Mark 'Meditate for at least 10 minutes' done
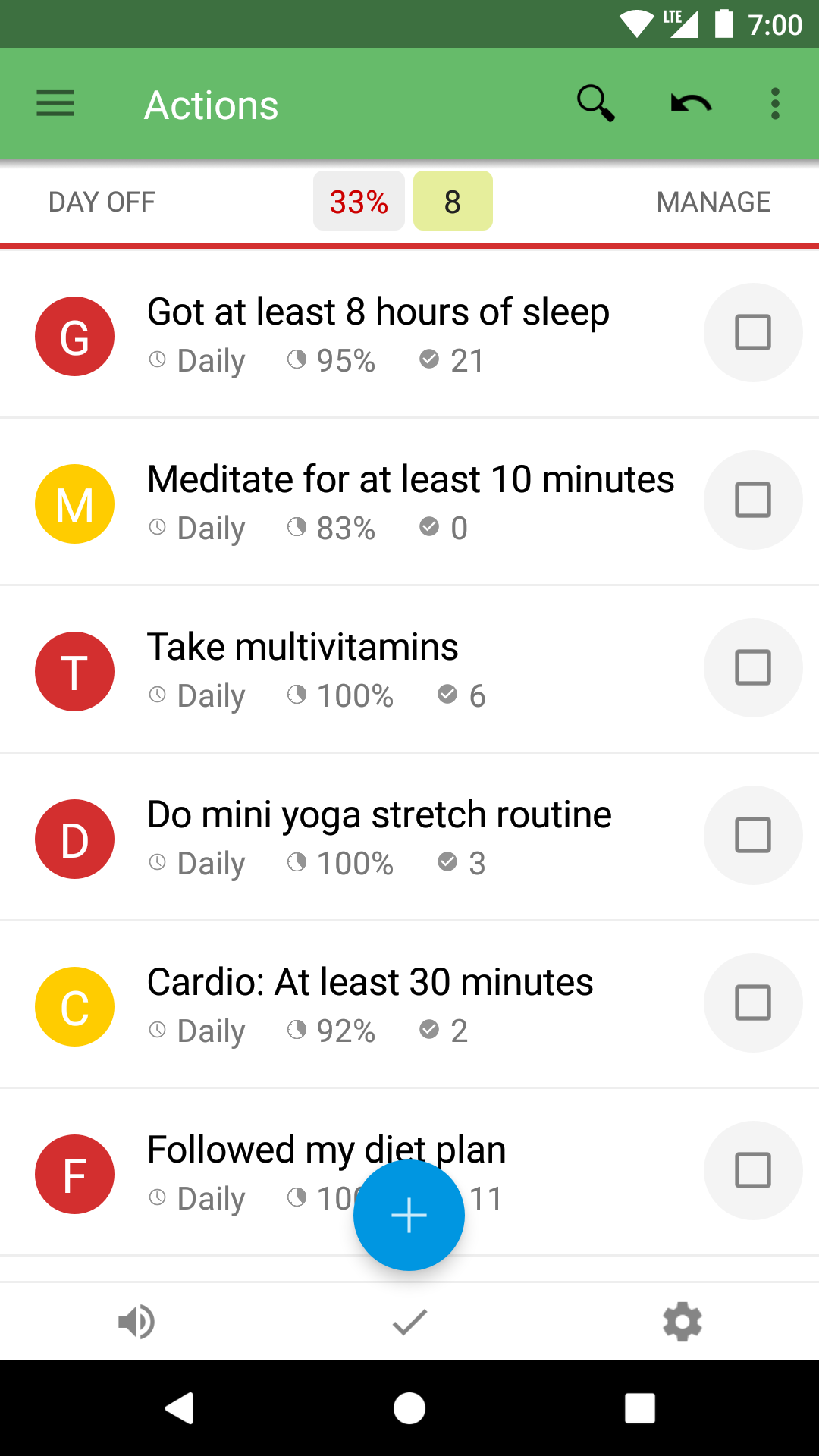The image size is (819, 1456). coord(753,500)
